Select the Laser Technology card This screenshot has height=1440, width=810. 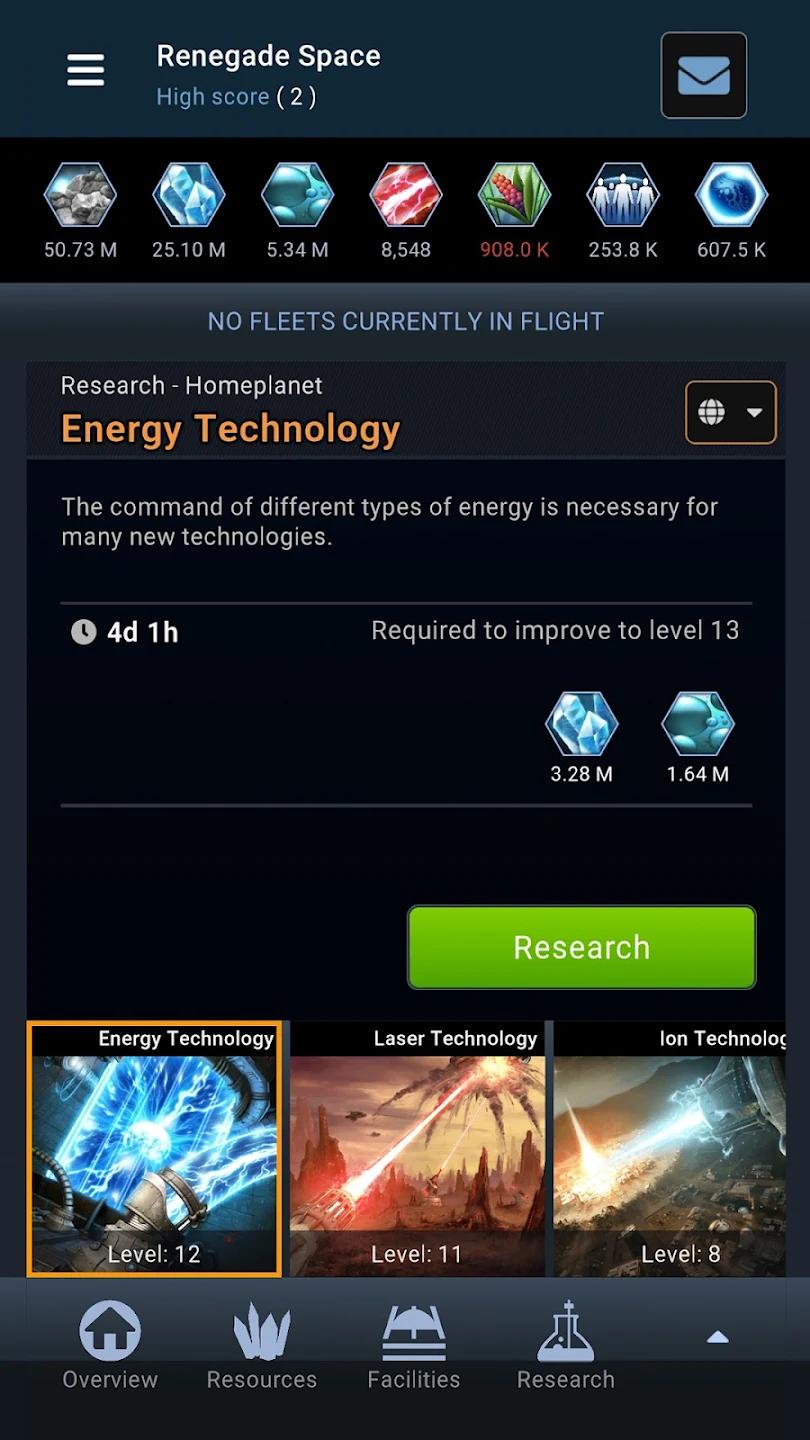click(x=418, y=1149)
